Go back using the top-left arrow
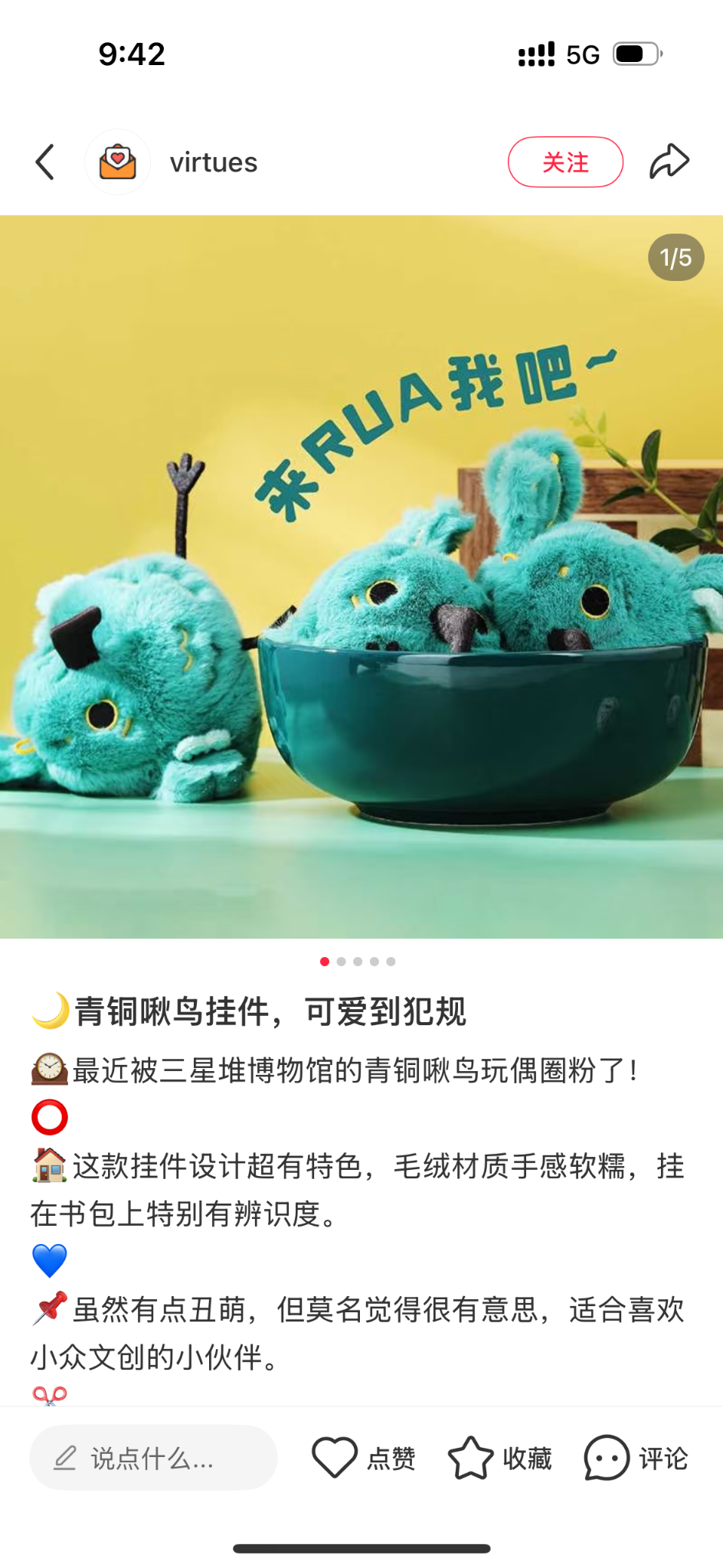 (45, 162)
